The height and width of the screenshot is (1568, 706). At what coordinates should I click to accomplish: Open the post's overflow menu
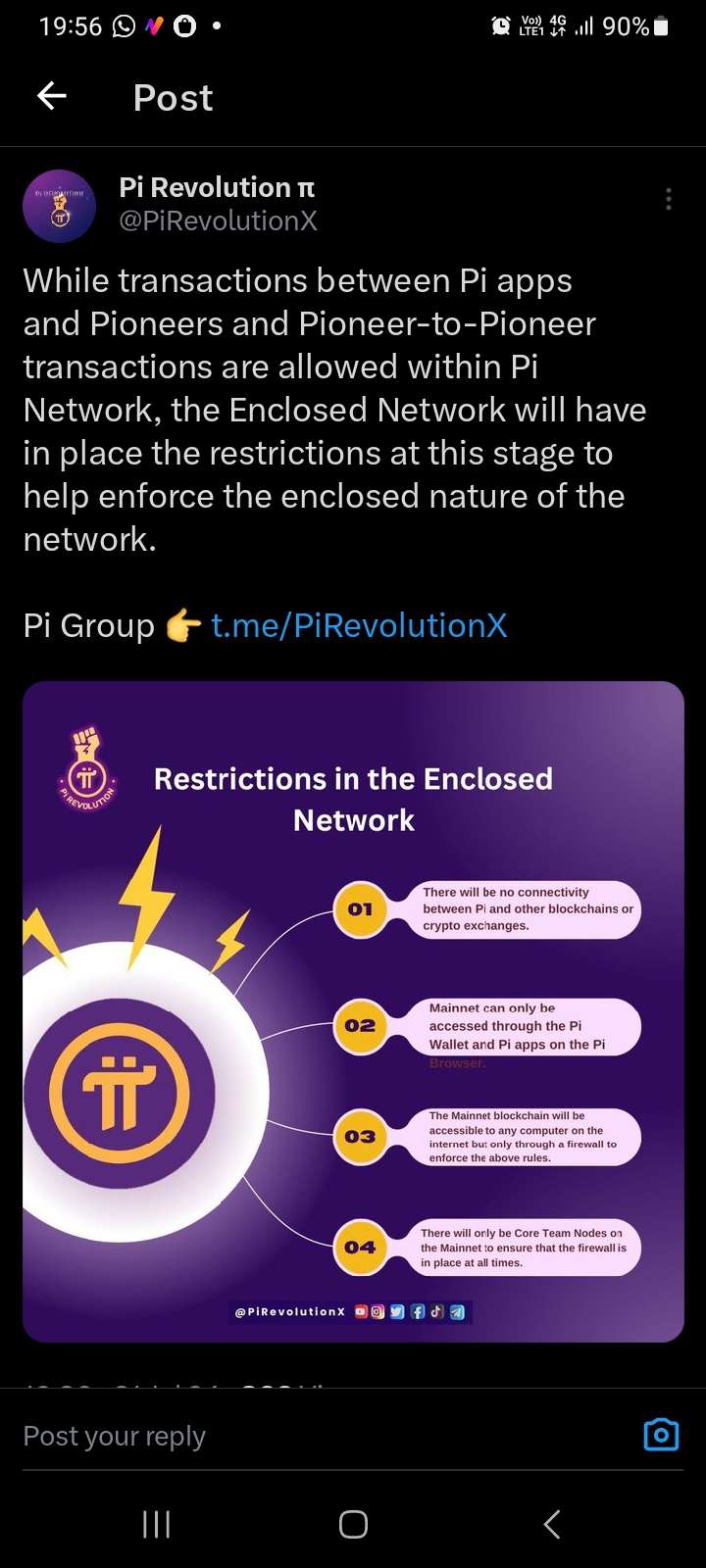[x=669, y=199]
